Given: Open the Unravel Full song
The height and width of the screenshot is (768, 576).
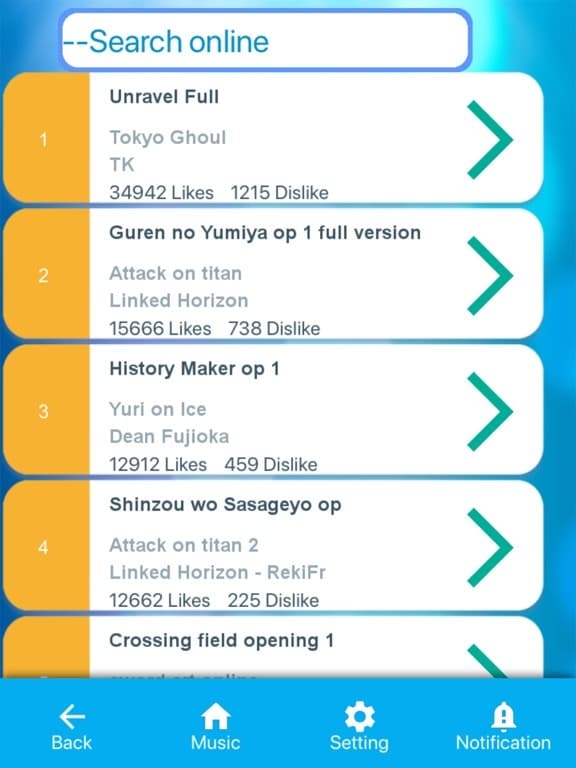Looking at the screenshot, I should (273, 138).
